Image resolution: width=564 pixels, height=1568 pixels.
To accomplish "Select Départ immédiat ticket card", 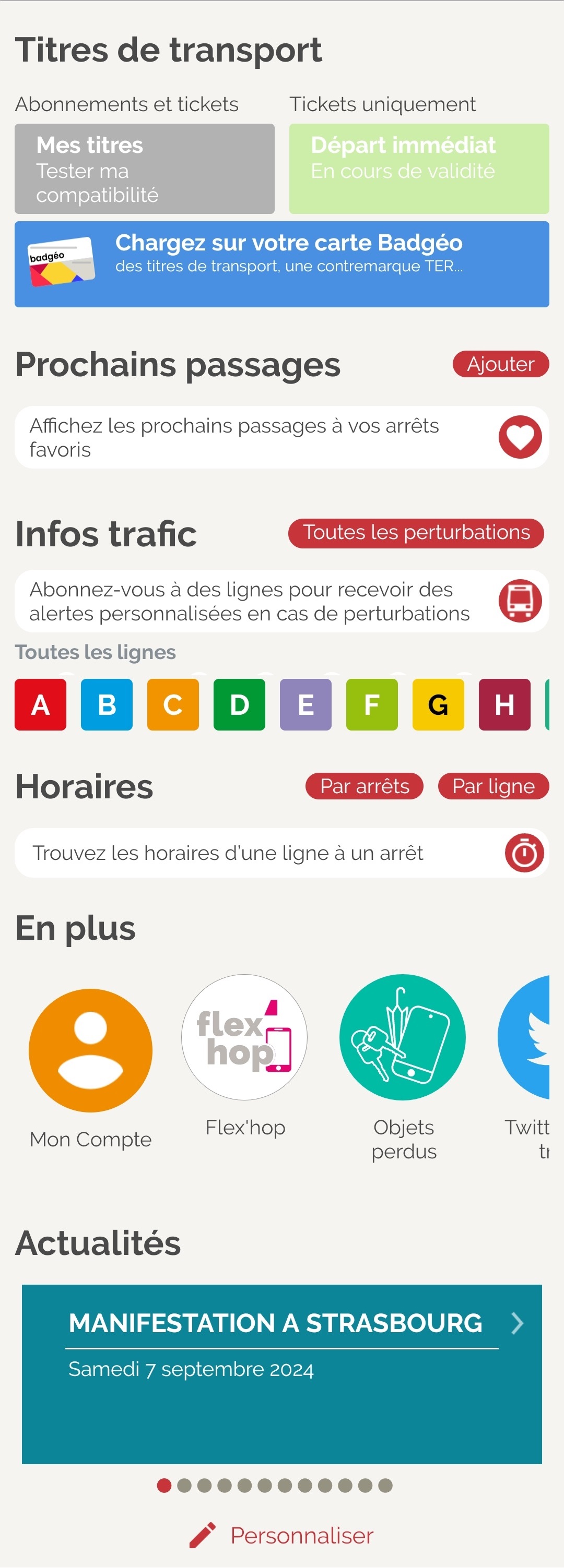I will pyautogui.click(x=418, y=169).
